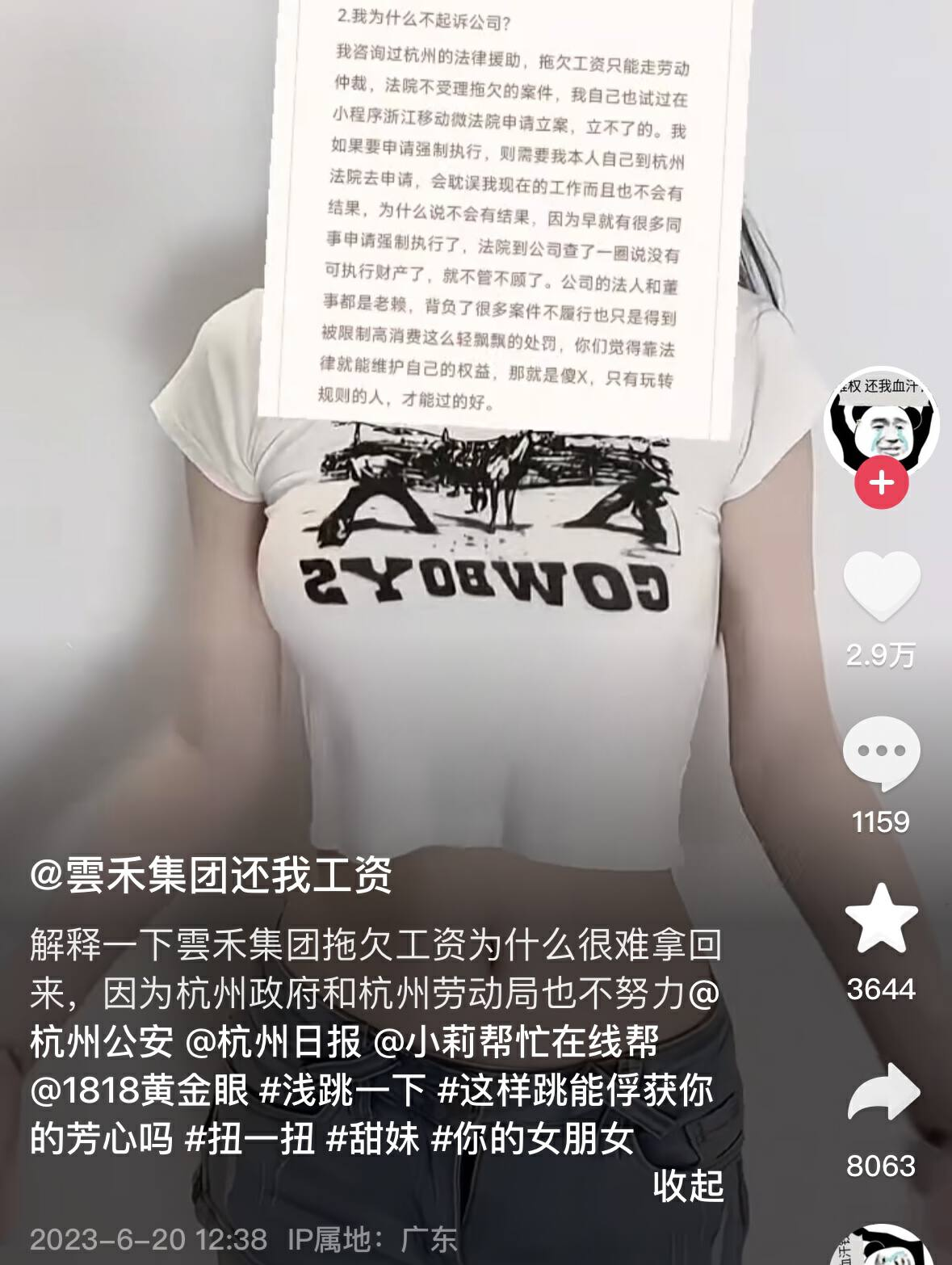The height and width of the screenshot is (1265, 952).
Task: Open the @小莉帮忙在线帮 mention
Action: tap(515, 1042)
